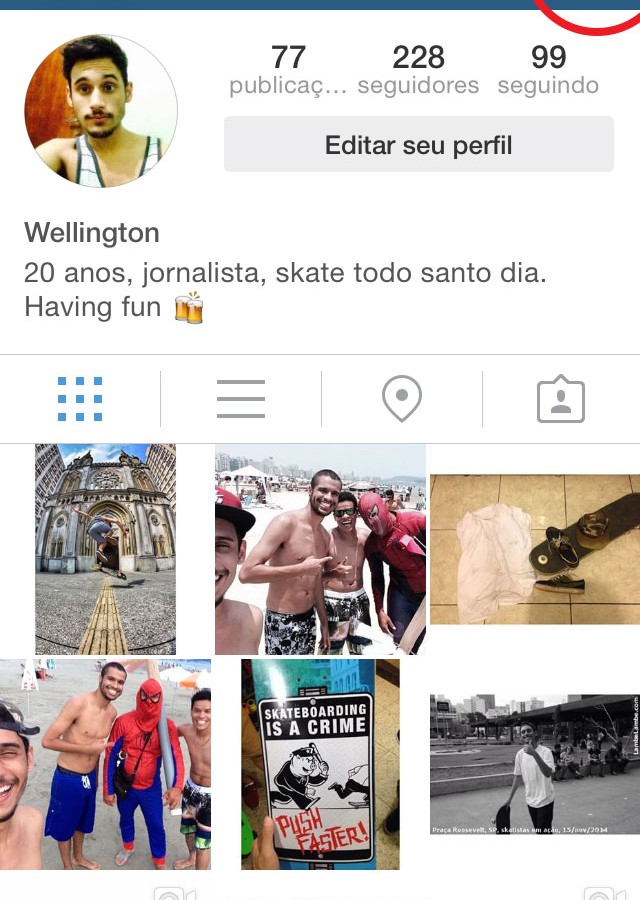Show the tagged photos tab
This screenshot has width=640, height=900.
pyautogui.click(x=561, y=399)
